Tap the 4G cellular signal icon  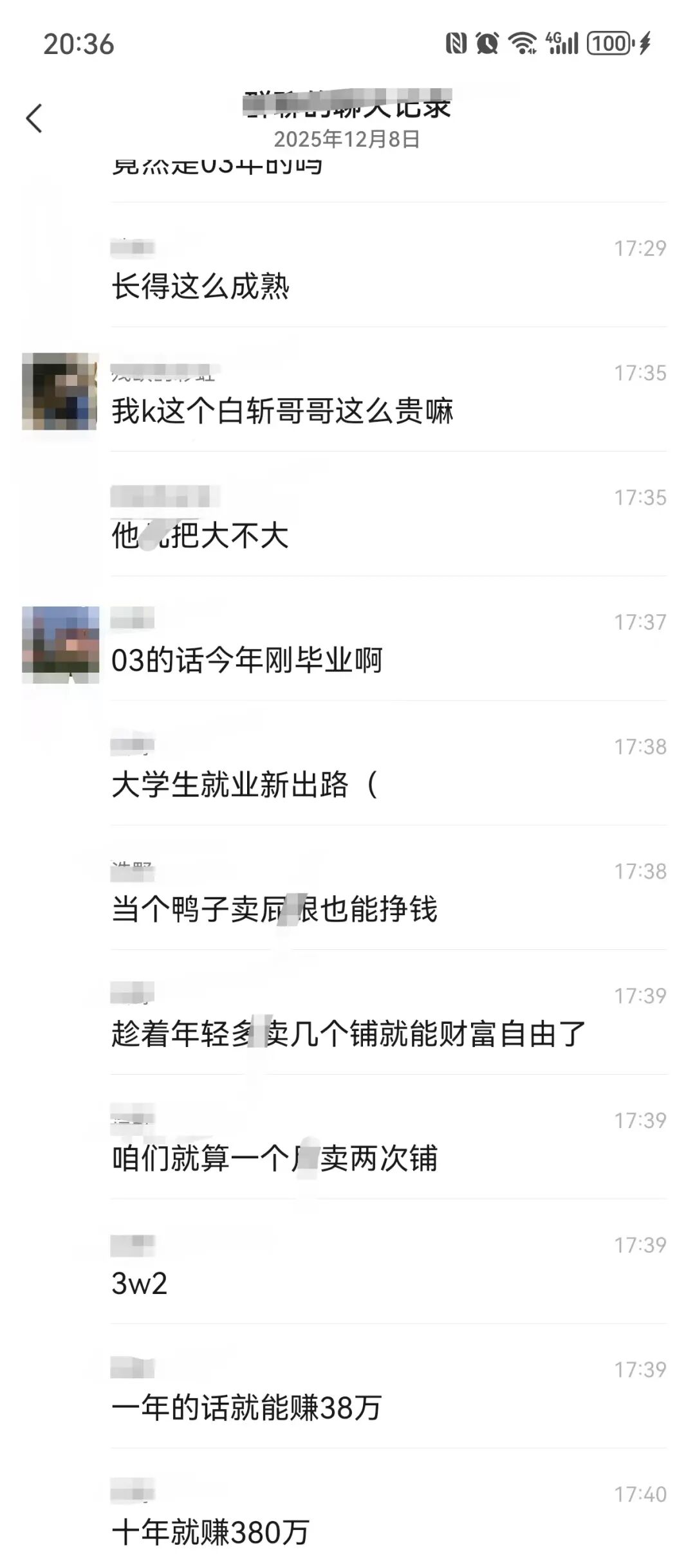pyautogui.click(x=561, y=42)
